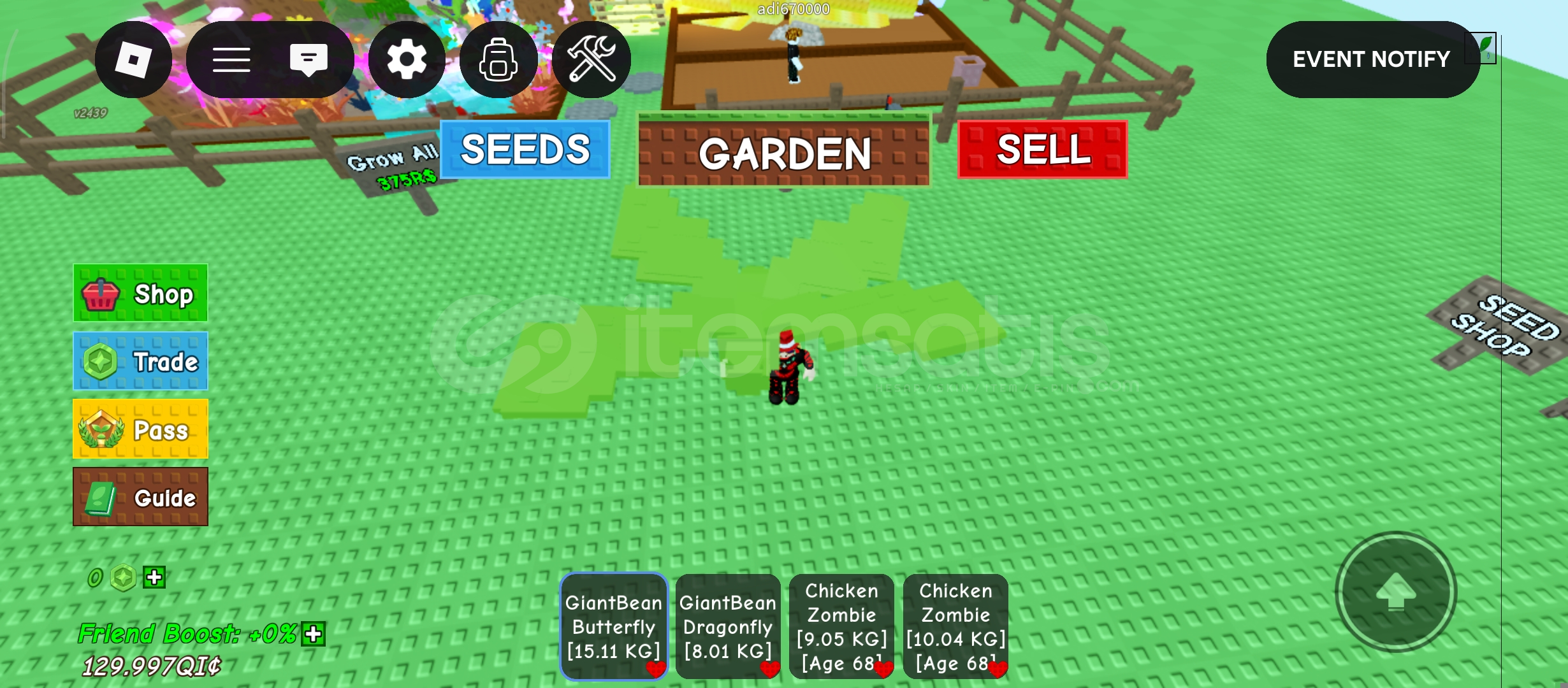This screenshot has height=688, width=1568.
Task: Open the Roblox menu logo button
Action: [x=133, y=60]
